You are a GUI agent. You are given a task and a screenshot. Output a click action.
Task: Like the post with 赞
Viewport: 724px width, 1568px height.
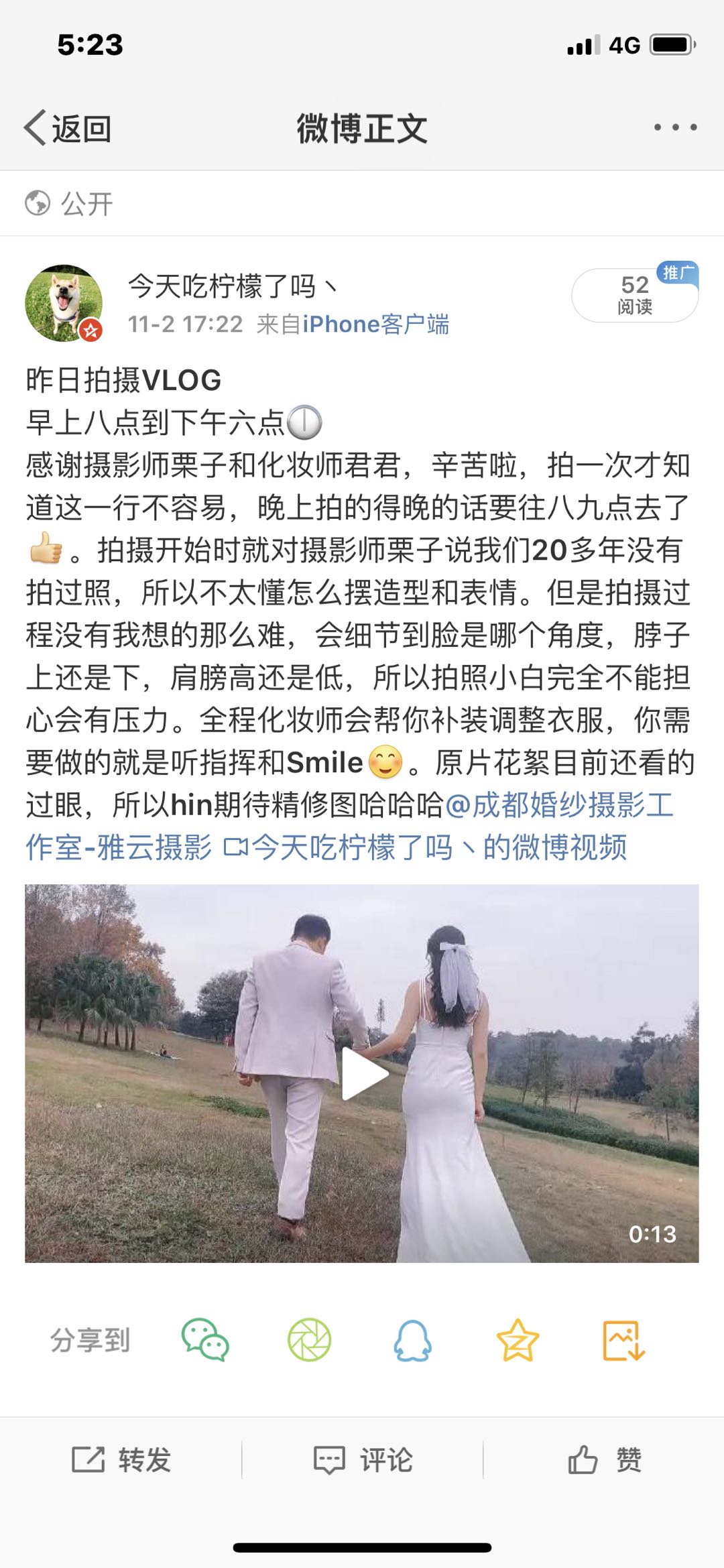pyautogui.click(x=604, y=1459)
